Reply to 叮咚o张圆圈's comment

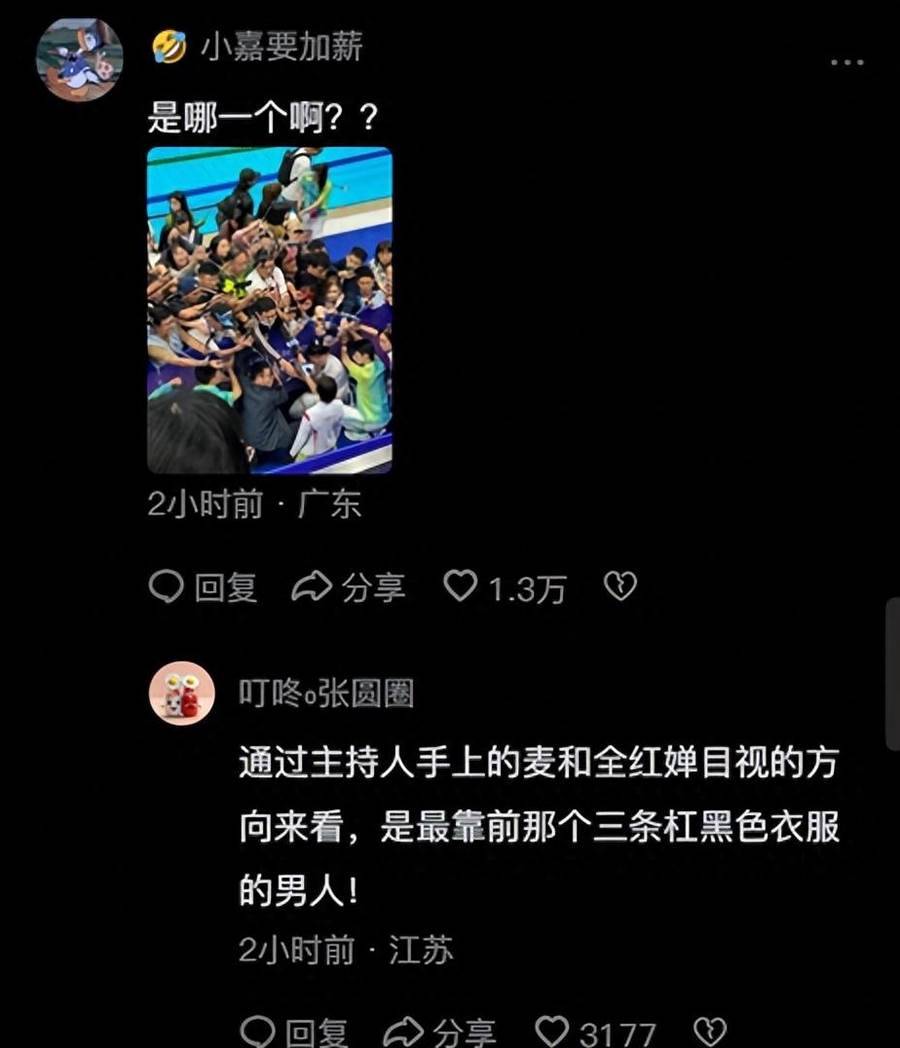pyautogui.click(x=295, y=1031)
